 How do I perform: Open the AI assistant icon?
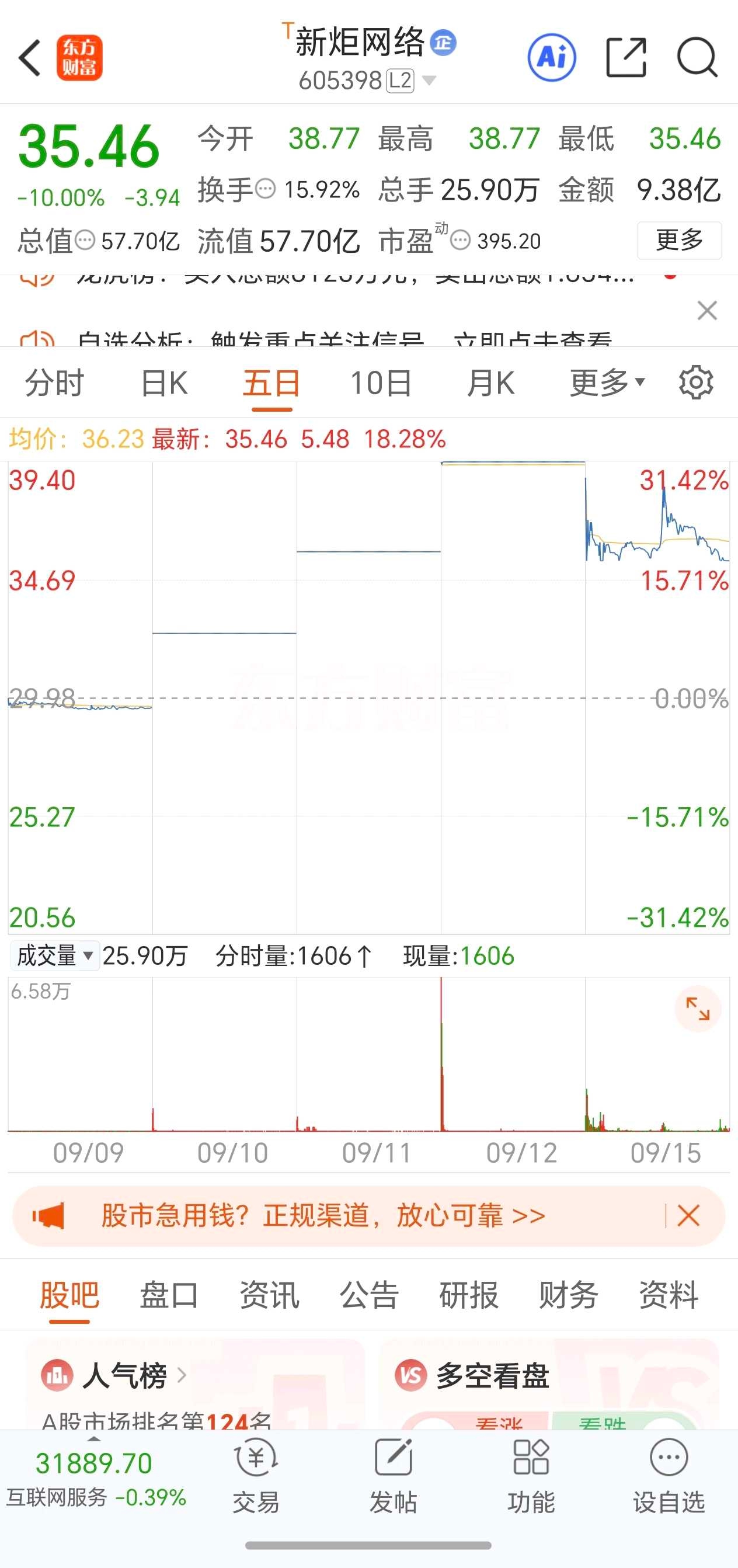pyautogui.click(x=551, y=58)
